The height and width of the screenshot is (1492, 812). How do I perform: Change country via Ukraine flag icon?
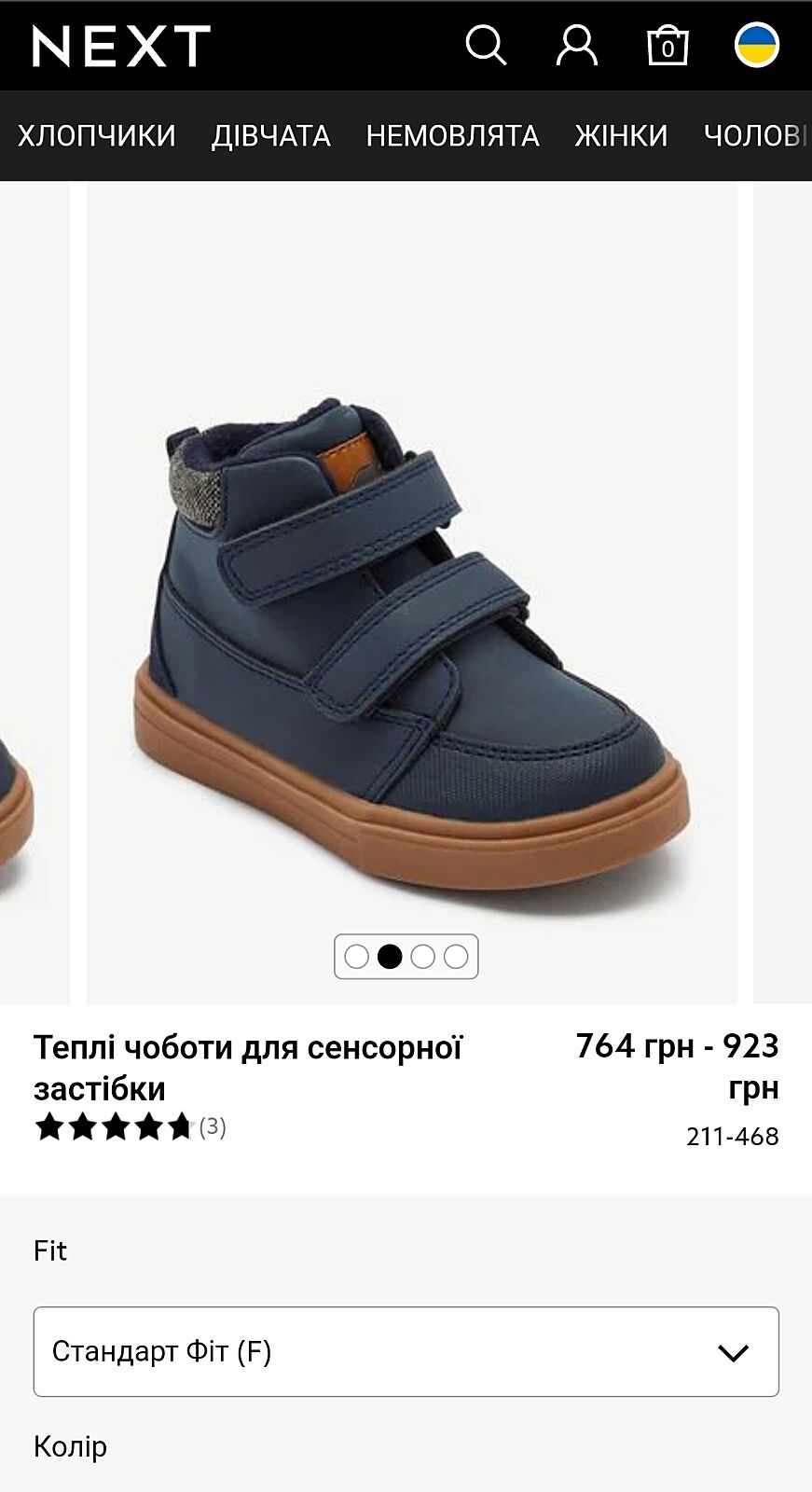point(757,45)
